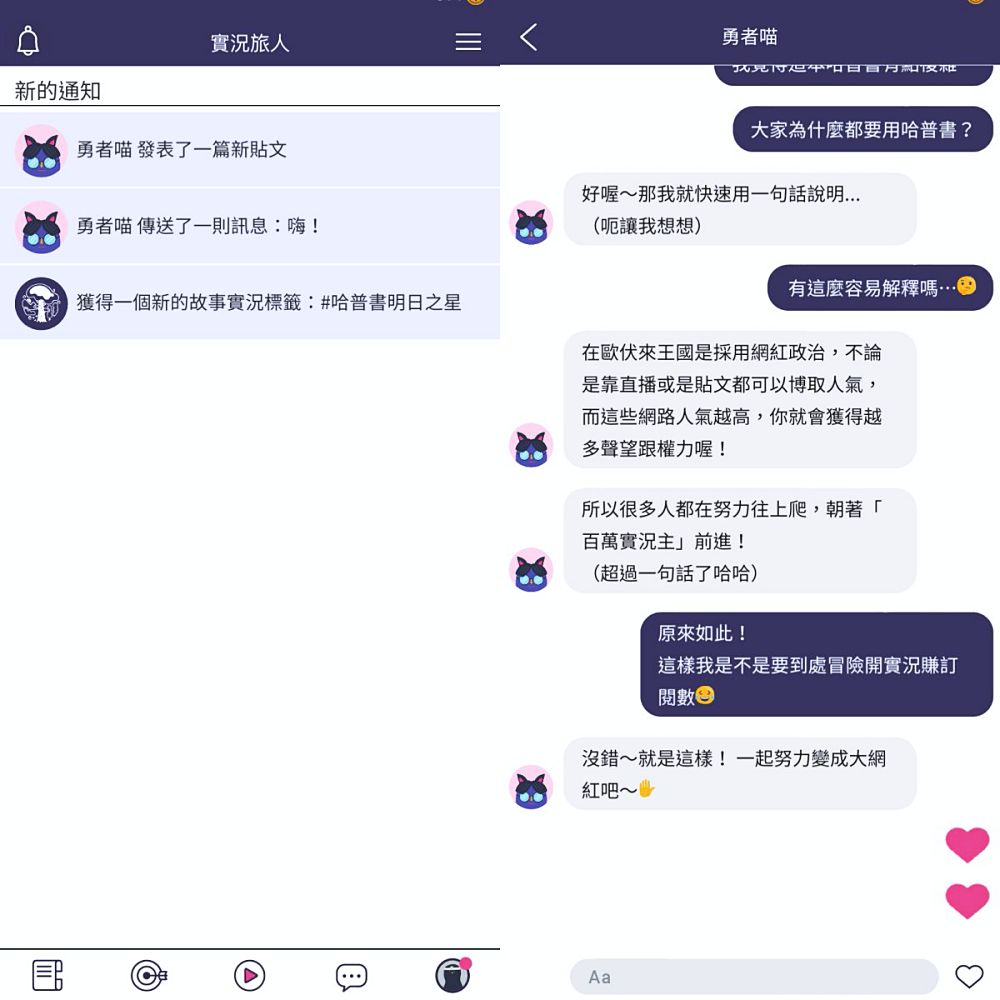Switch to the target quest tab
Viewport: 1000px width, 1000px height.
149,975
